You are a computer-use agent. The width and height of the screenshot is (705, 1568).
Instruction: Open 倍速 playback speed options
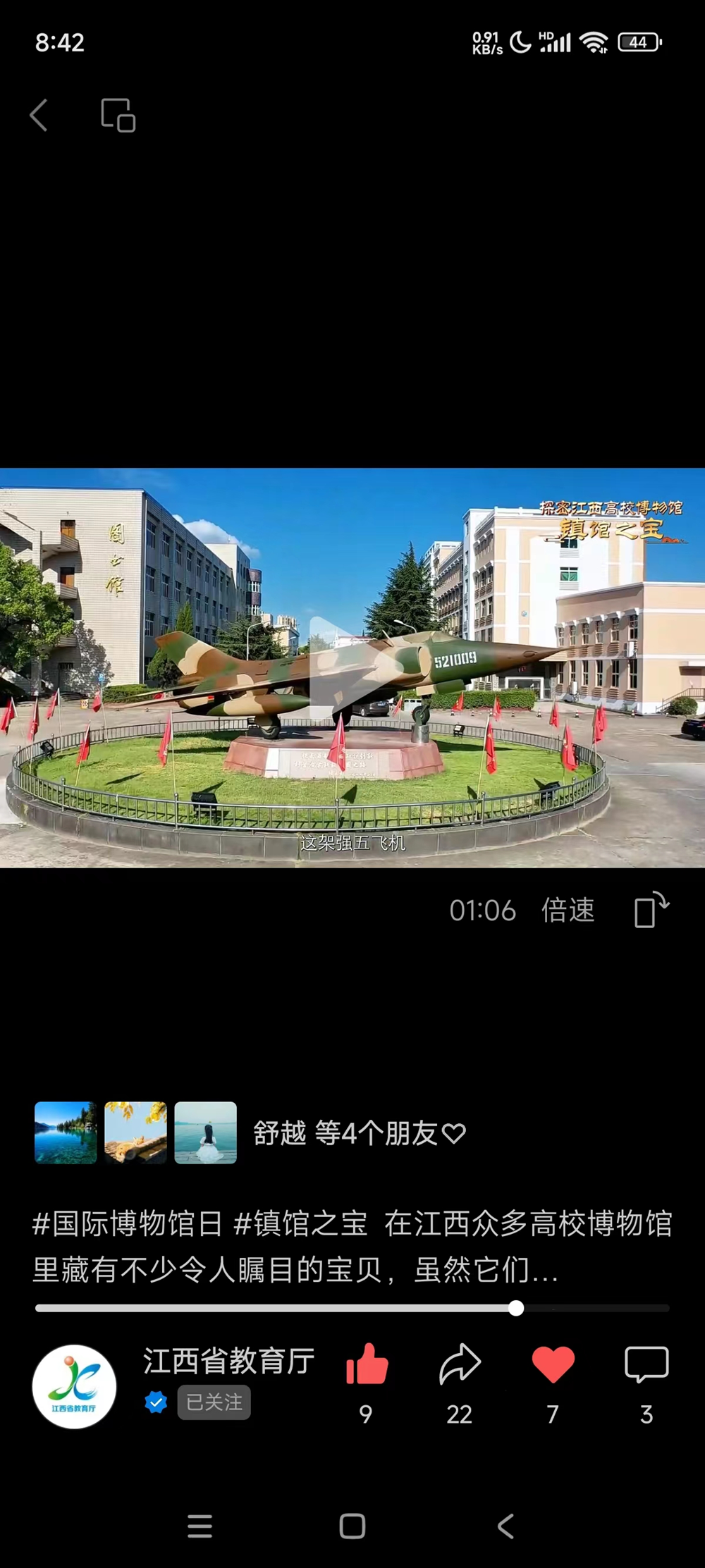click(570, 910)
